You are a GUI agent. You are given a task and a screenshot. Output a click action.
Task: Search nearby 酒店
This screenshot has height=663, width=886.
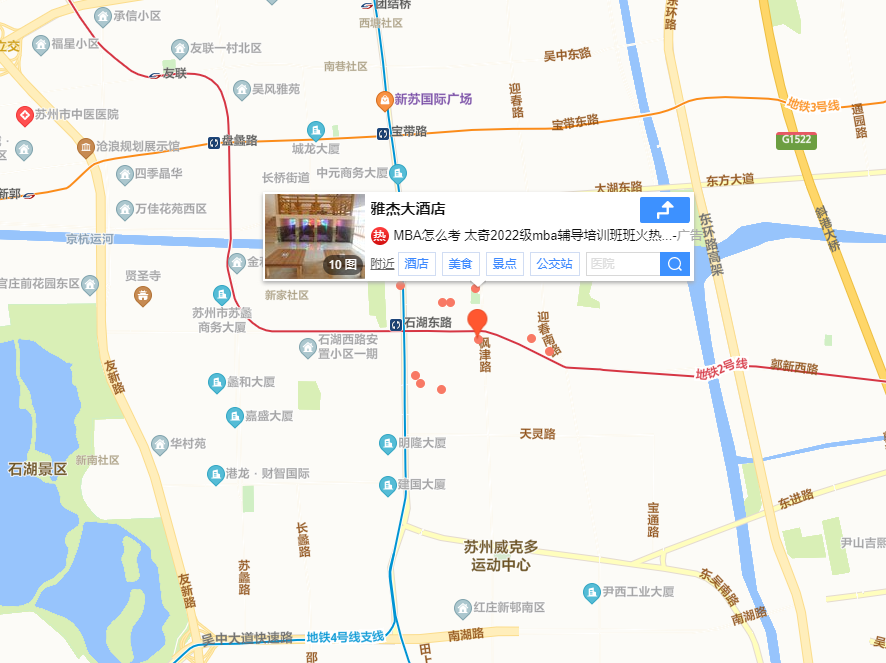tap(416, 264)
